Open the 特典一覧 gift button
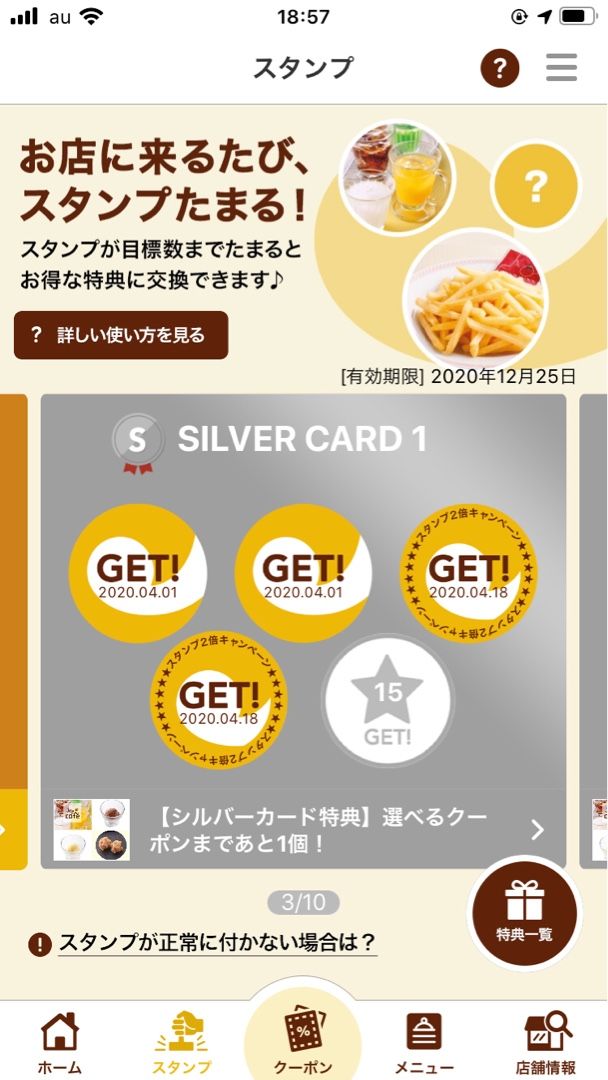 coord(524,912)
